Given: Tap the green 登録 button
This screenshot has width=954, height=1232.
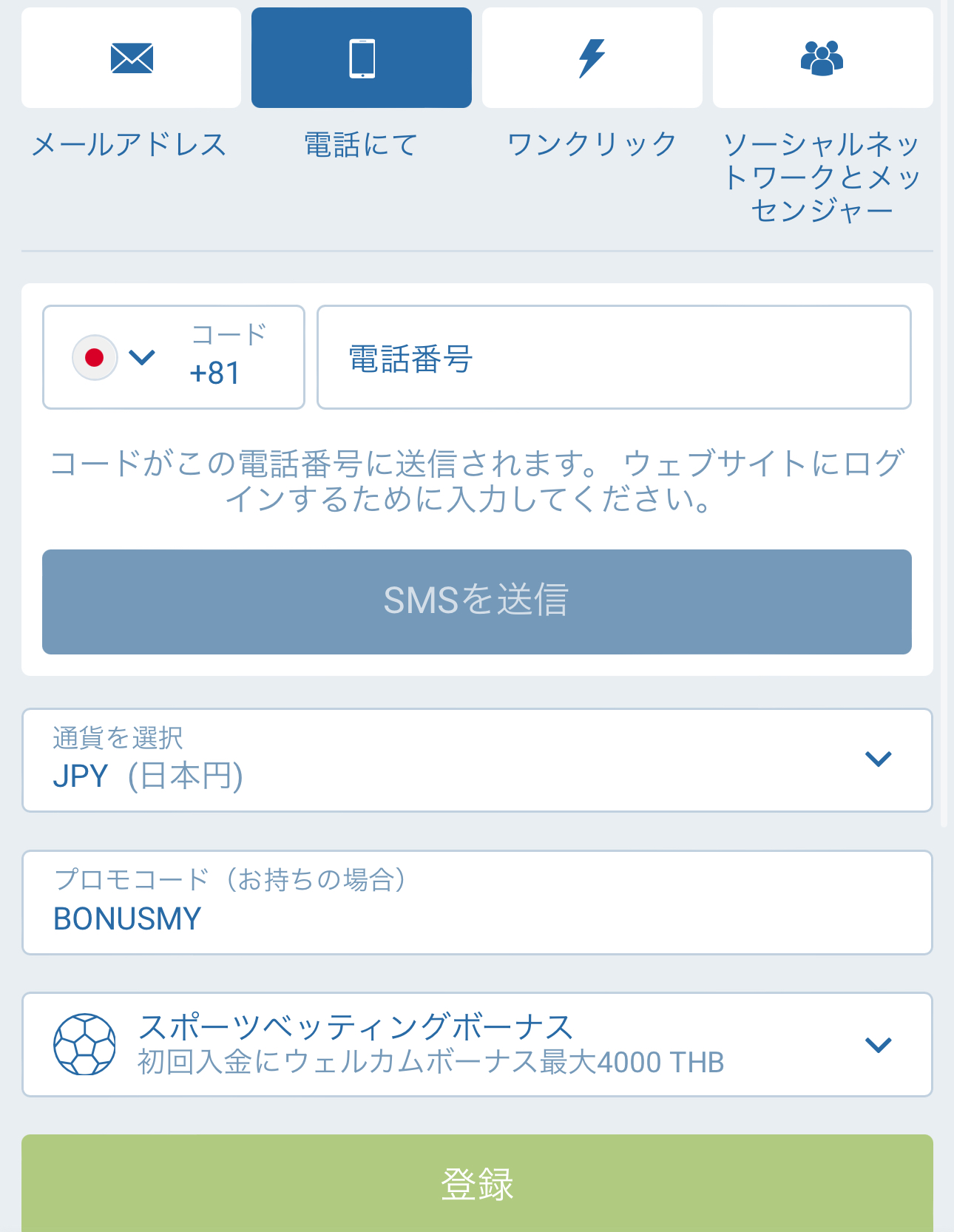Looking at the screenshot, I should 476,1182.
